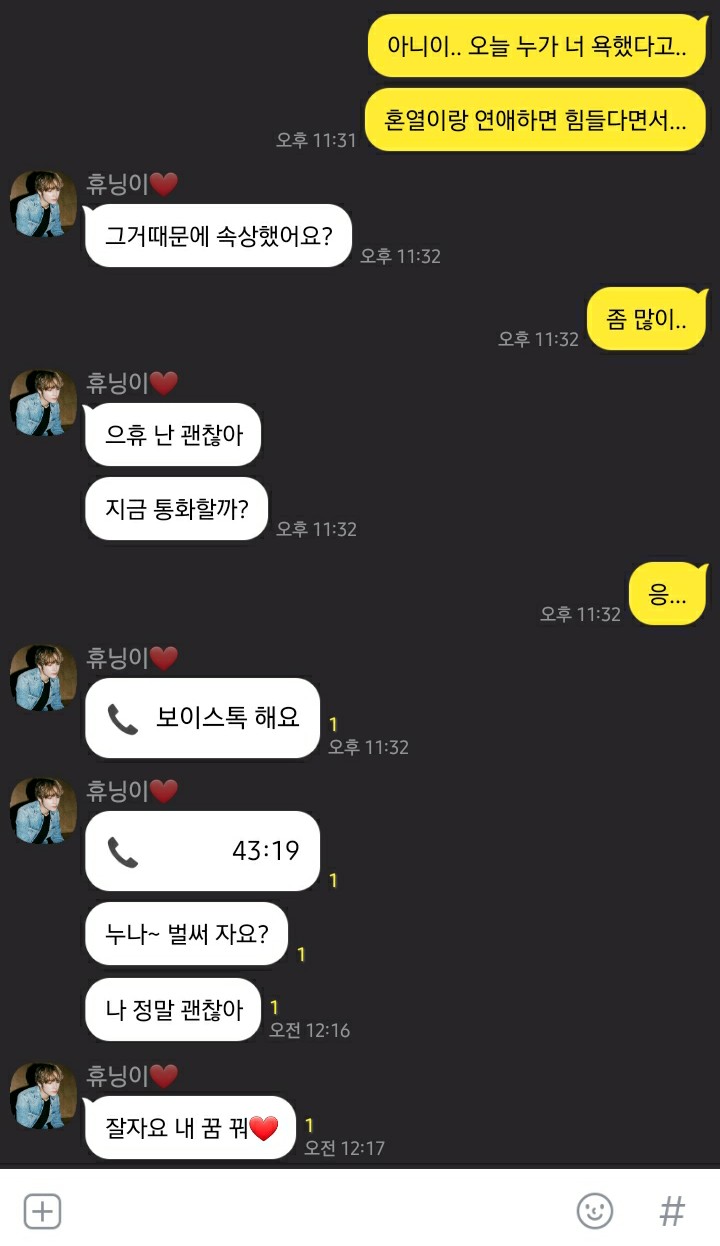Viewport: 720px width, 1246px height.
Task: View 휴닝이's avatar beside 잘자요 내 꿈 꿔
Action: pos(43,1096)
